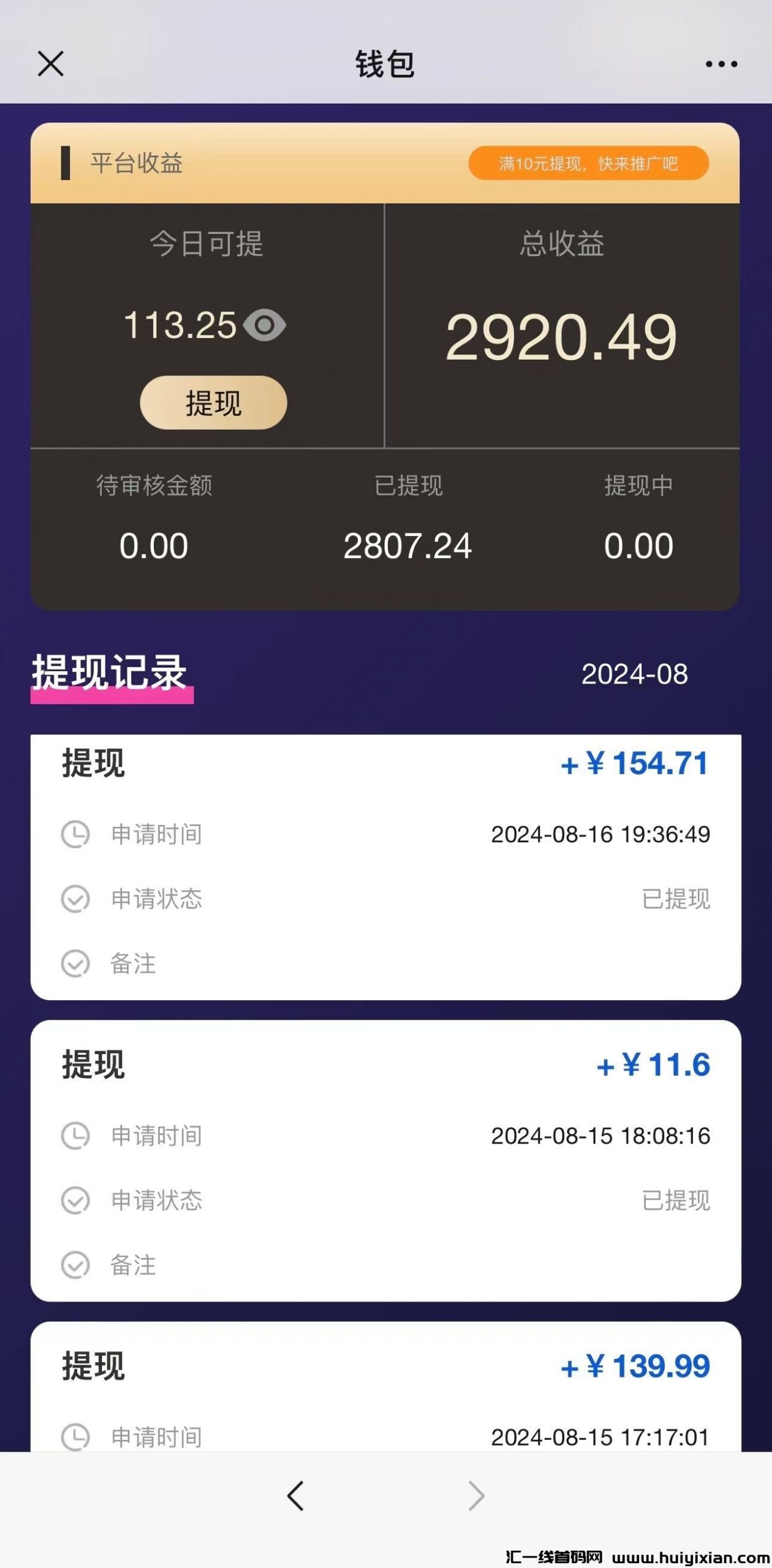Open the three-dot overflow menu
Screen dimensions: 772x1568
[721, 64]
